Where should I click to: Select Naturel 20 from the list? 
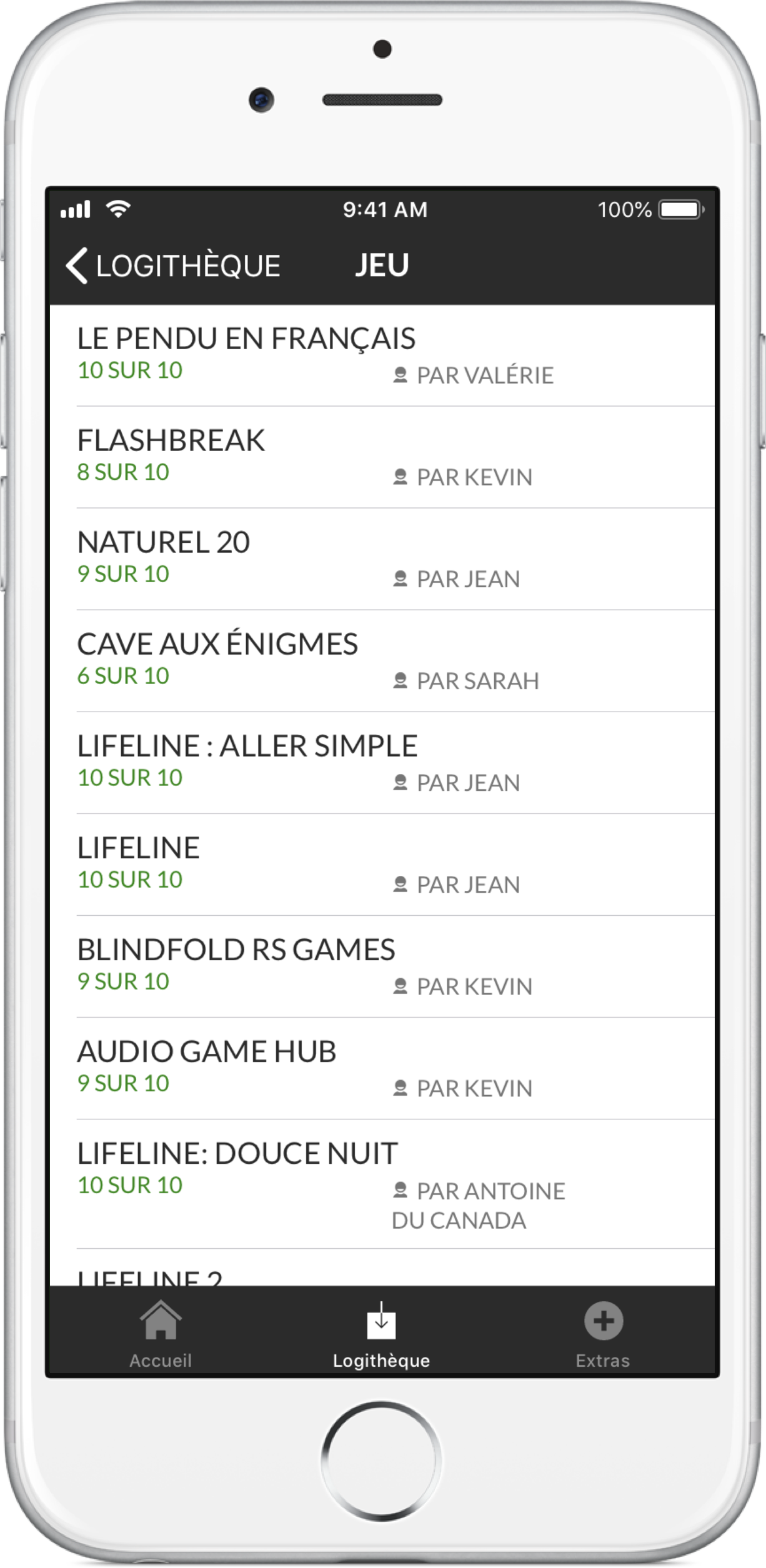click(x=381, y=558)
